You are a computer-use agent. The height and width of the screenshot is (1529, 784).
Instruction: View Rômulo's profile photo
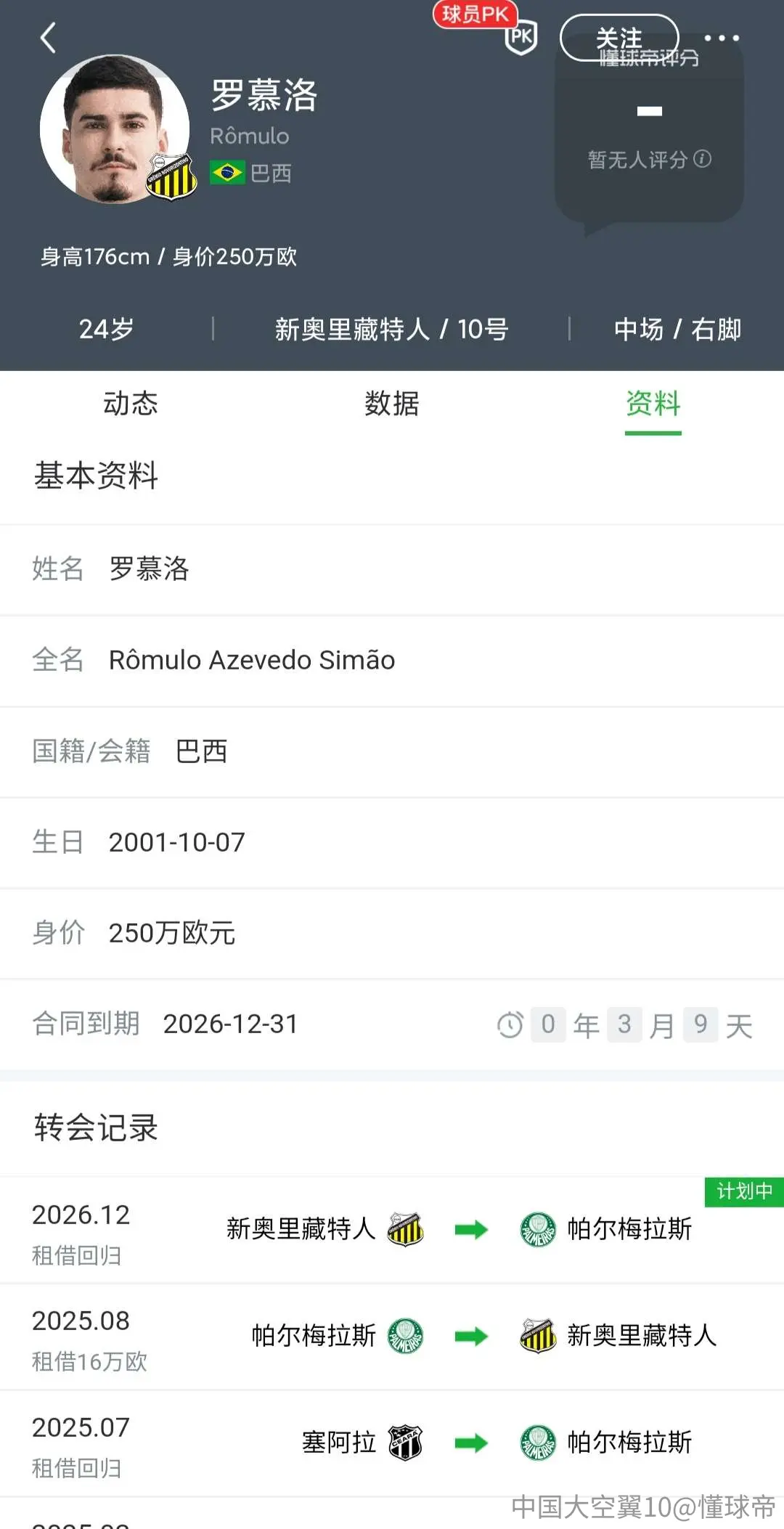tap(115, 129)
